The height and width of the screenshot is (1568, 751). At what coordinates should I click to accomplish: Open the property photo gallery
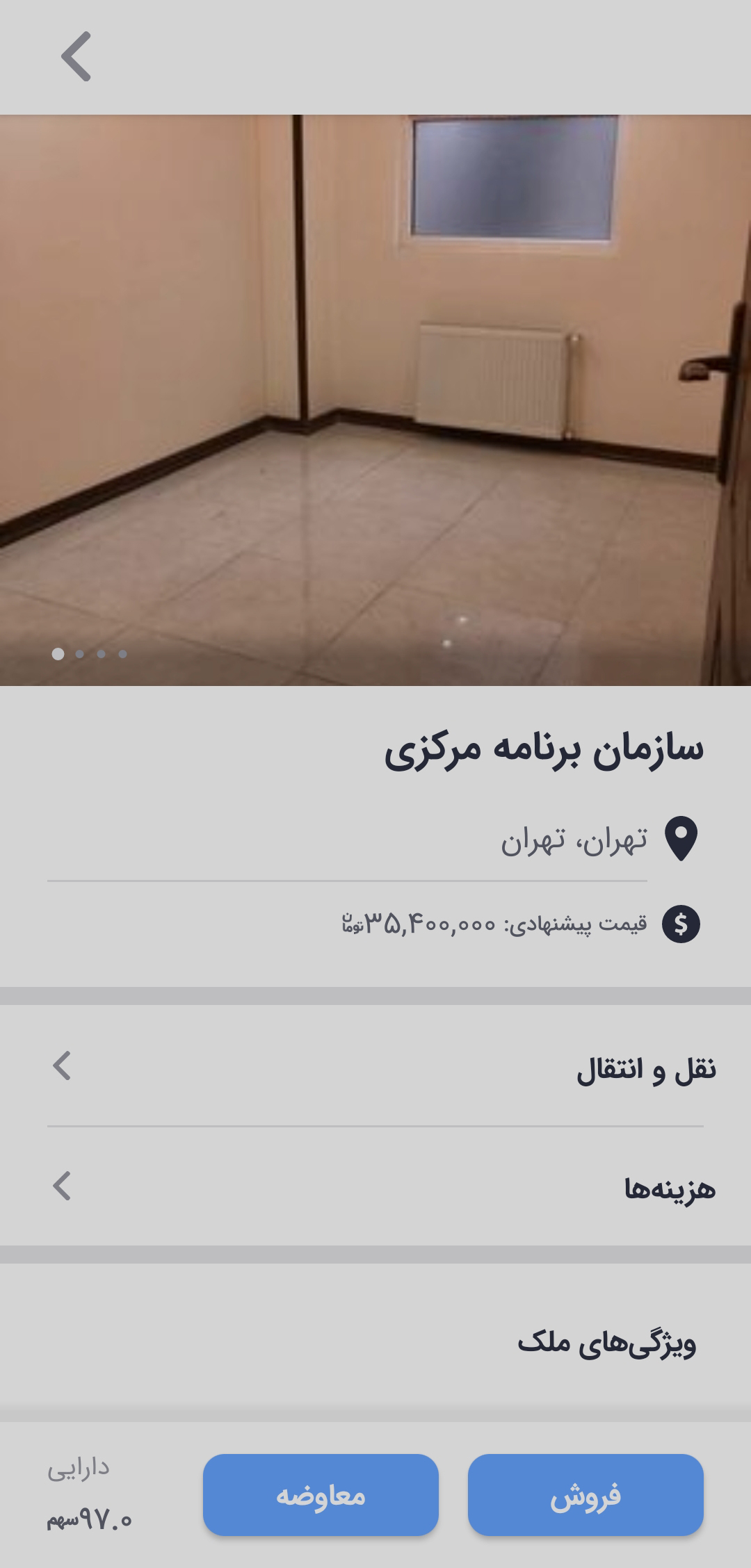[x=375, y=400]
